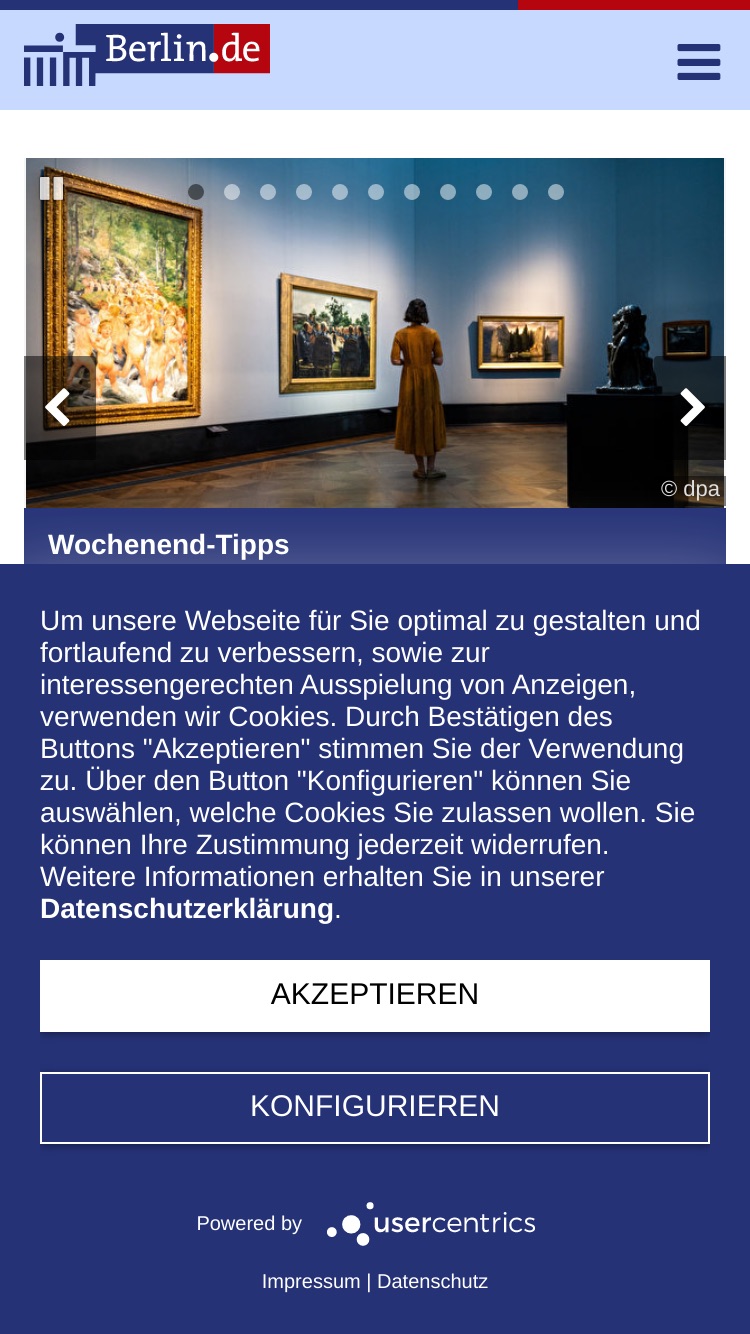Screen dimensions: 750x1334
Task: Open the hamburger menu
Action: 698,62
